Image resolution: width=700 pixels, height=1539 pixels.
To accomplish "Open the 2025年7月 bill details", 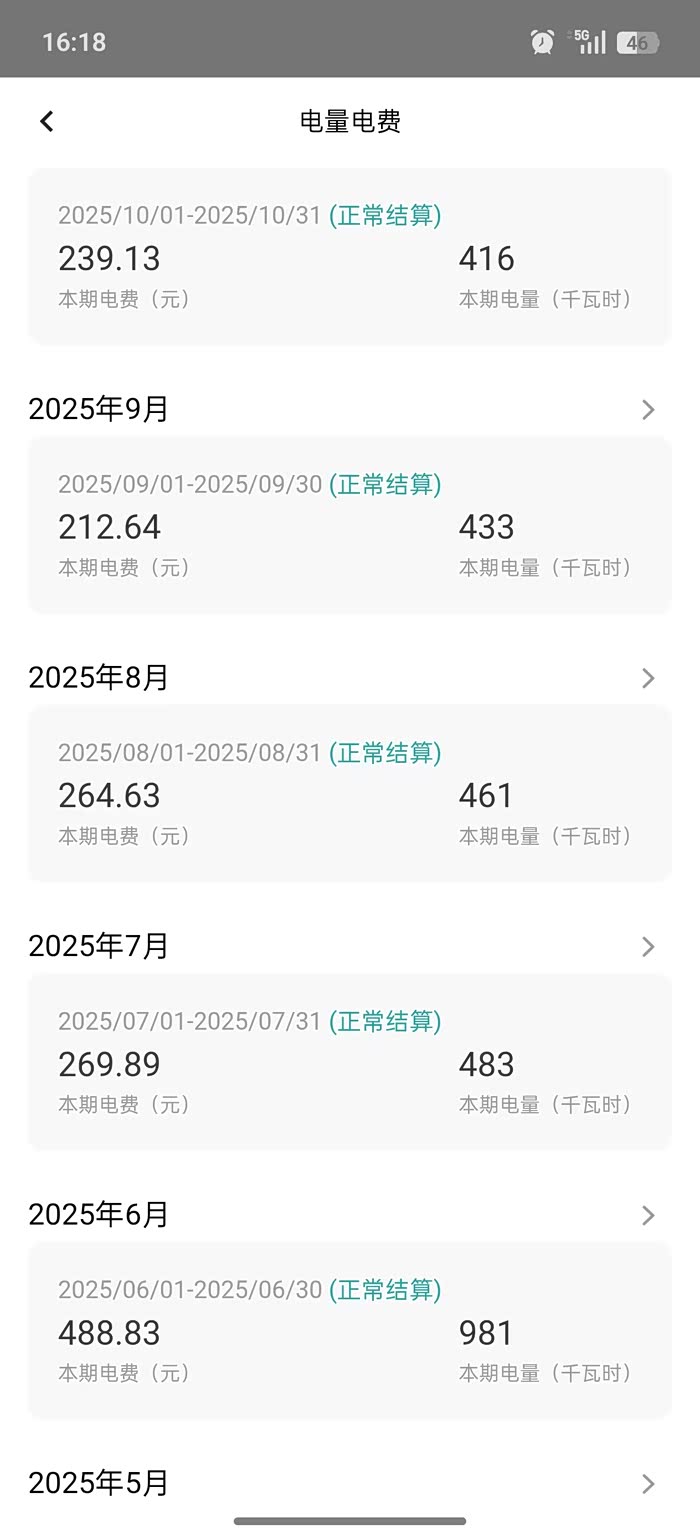I will [x=648, y=946].
